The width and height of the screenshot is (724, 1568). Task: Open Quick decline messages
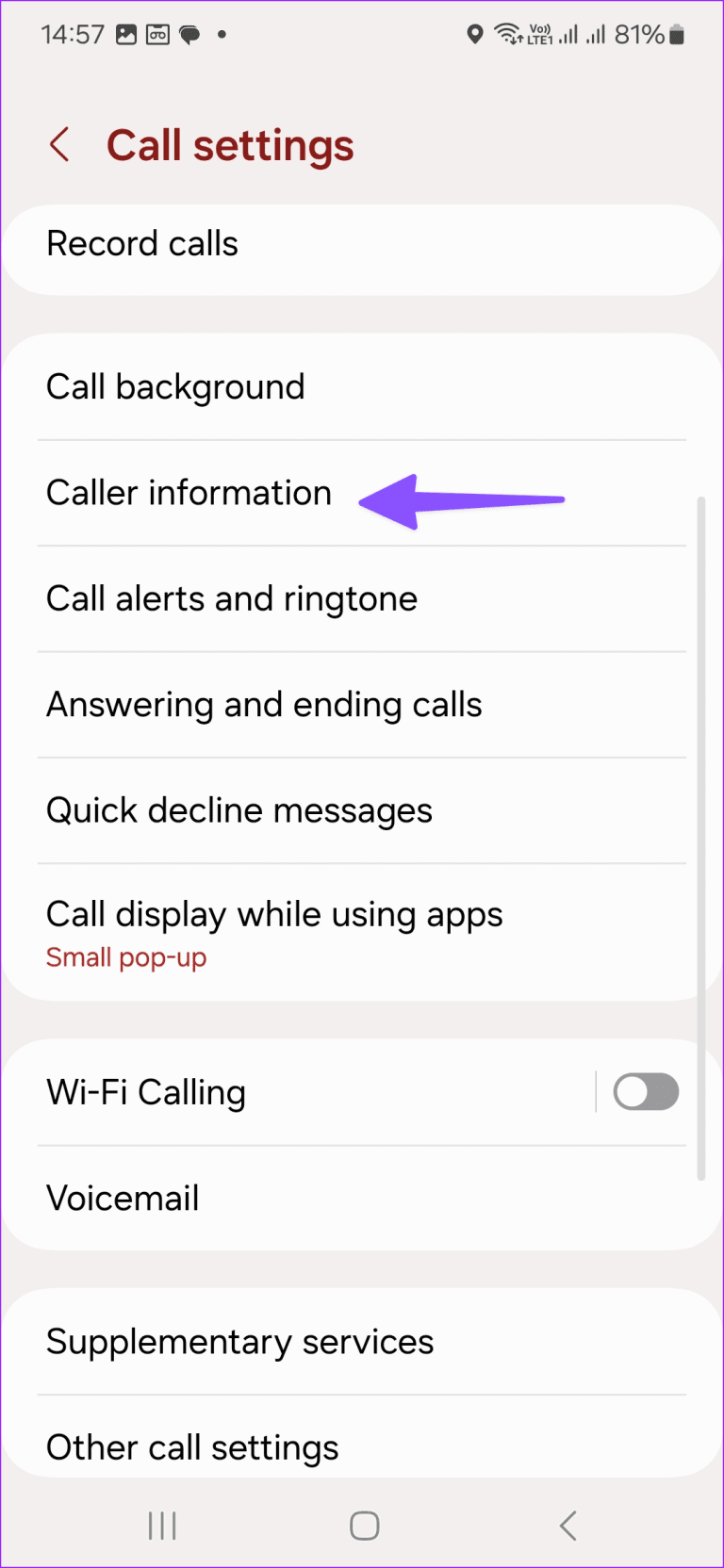pos(239,810)
